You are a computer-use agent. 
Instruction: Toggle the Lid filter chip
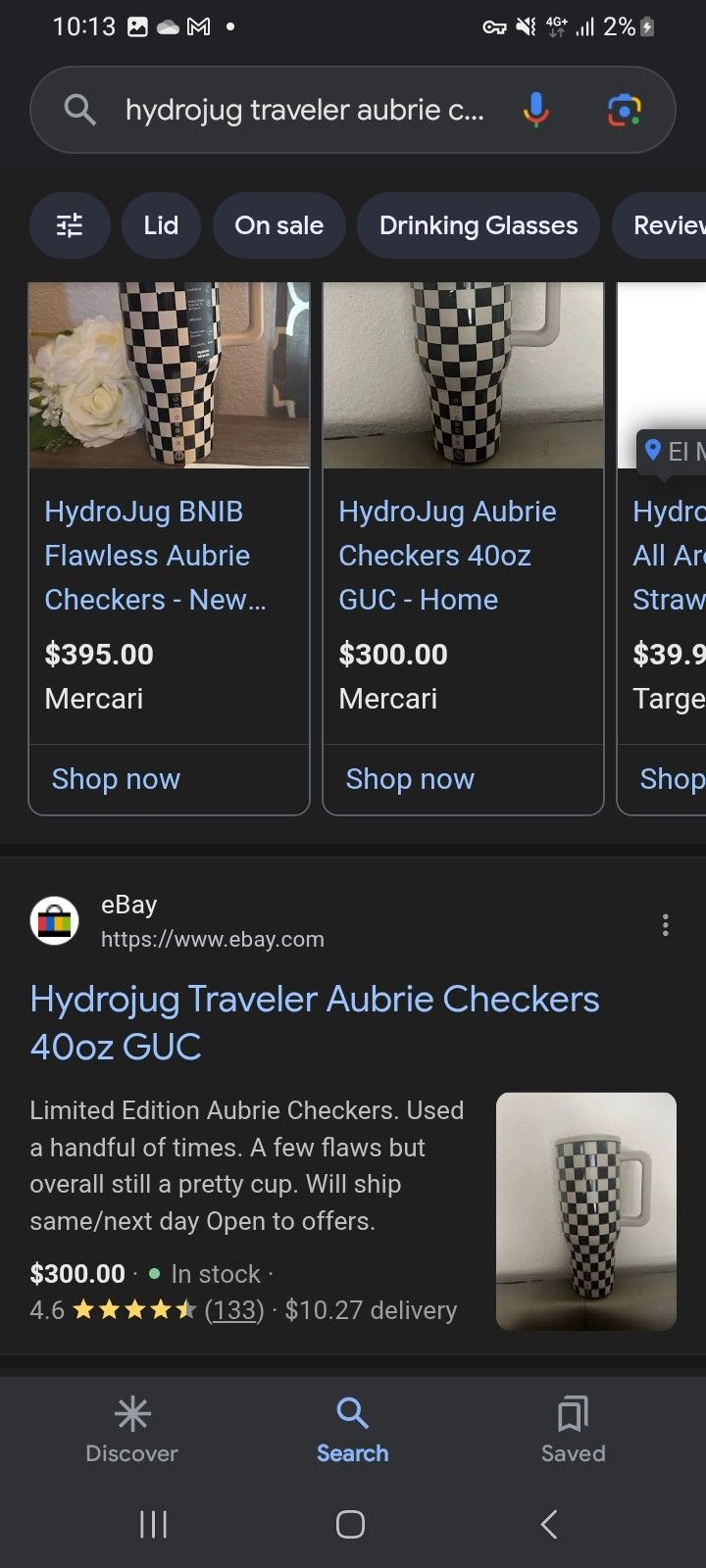pos(161,225)
